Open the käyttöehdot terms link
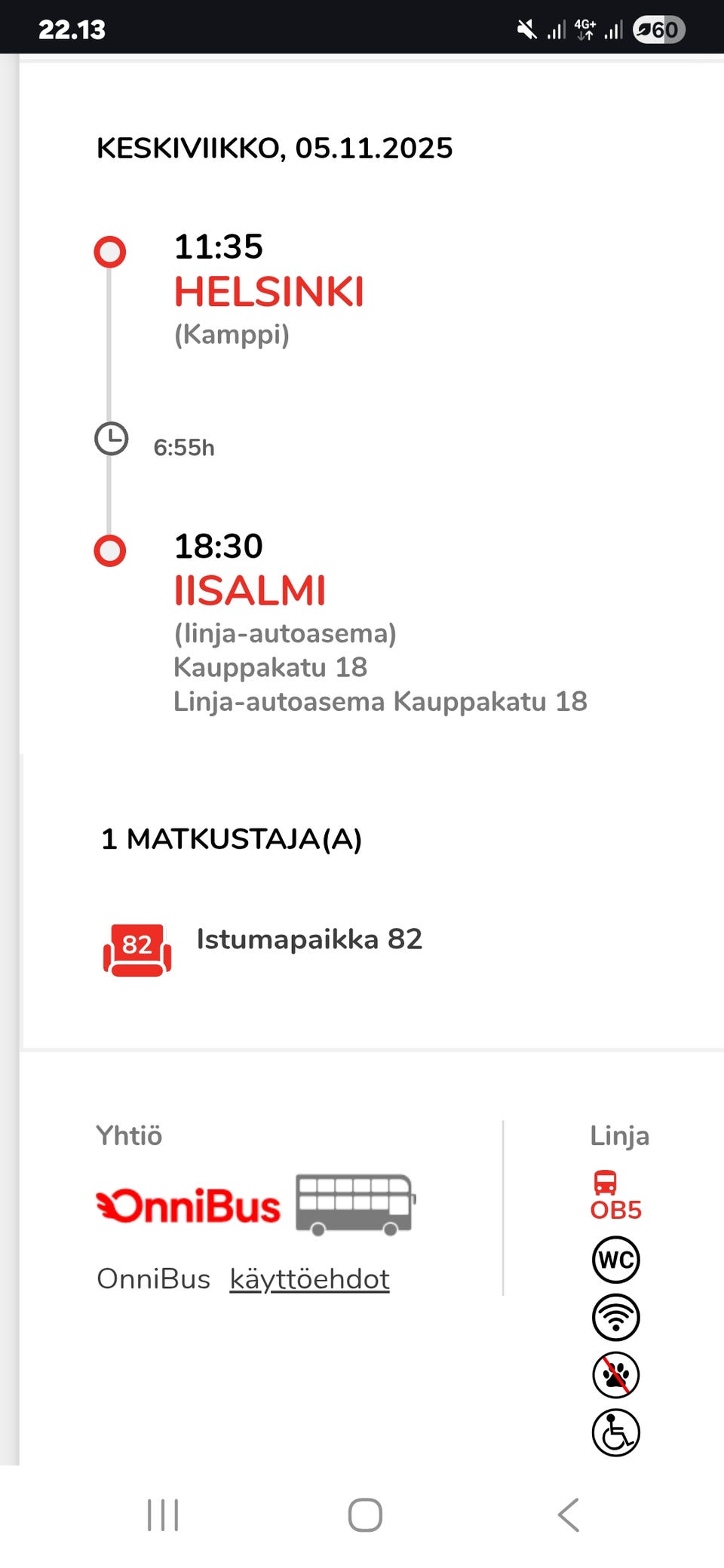724x1568 pixels. [308, 1278]
